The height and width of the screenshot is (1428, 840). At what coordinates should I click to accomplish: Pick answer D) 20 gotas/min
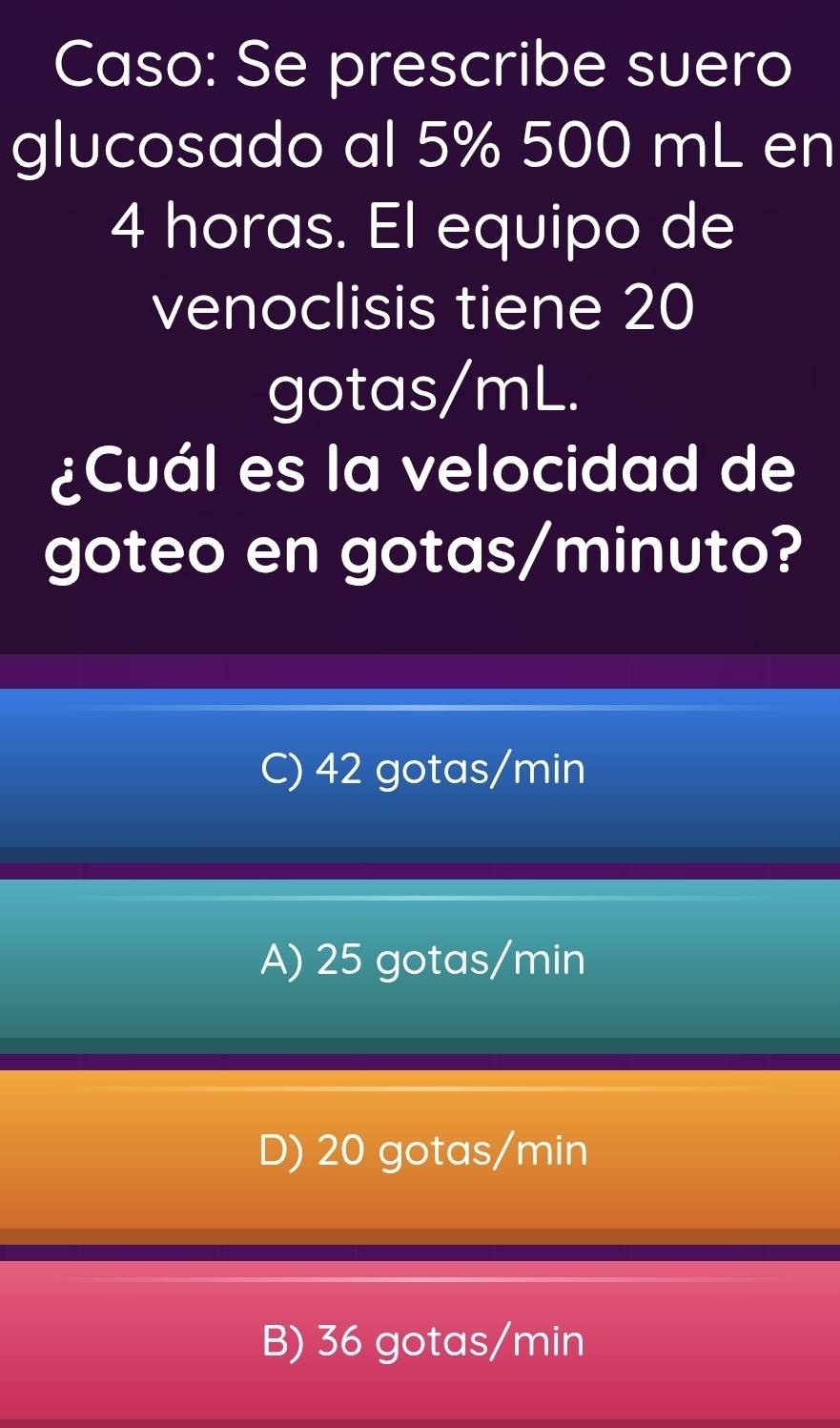420,1150
